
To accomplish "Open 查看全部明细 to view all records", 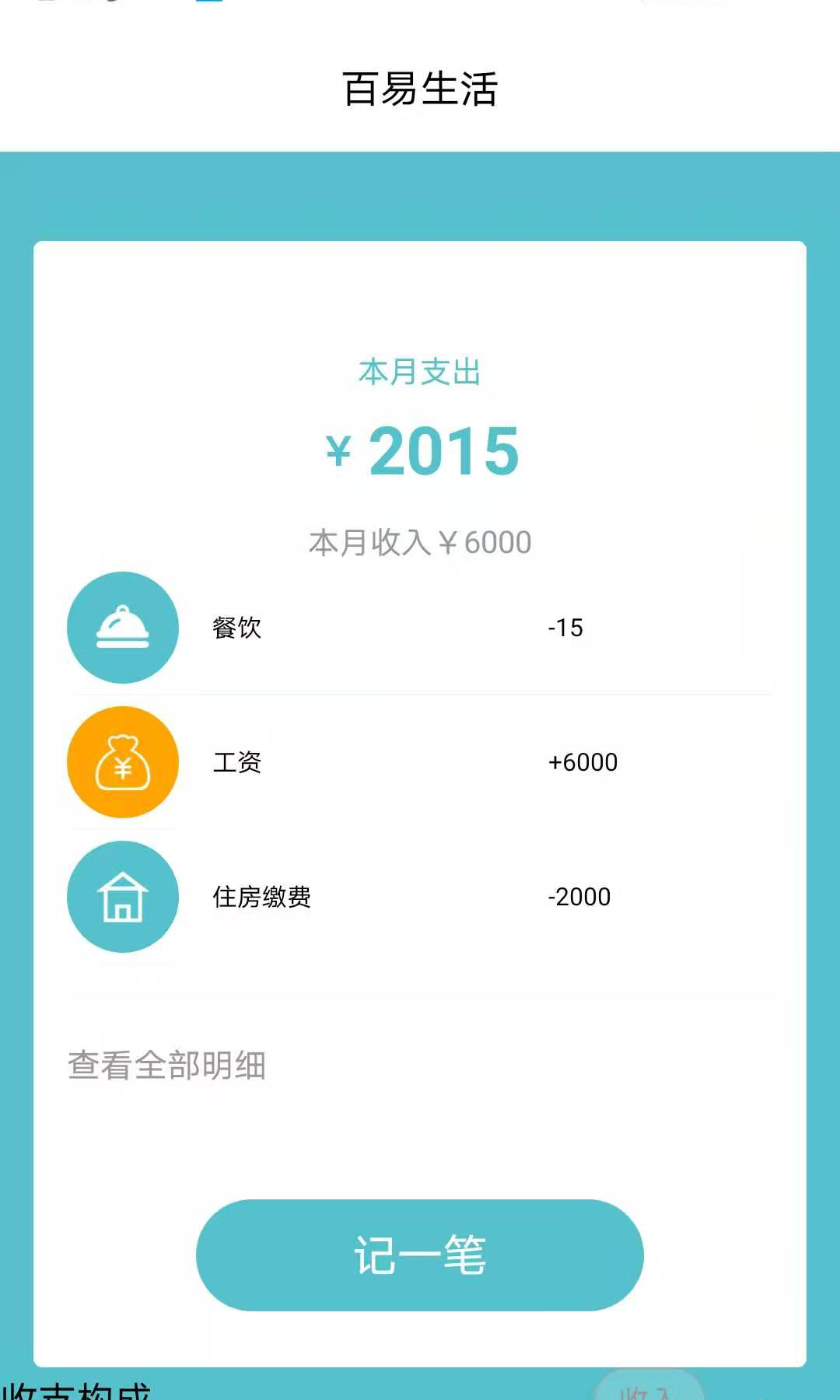I will click(x=166, y=1065).
